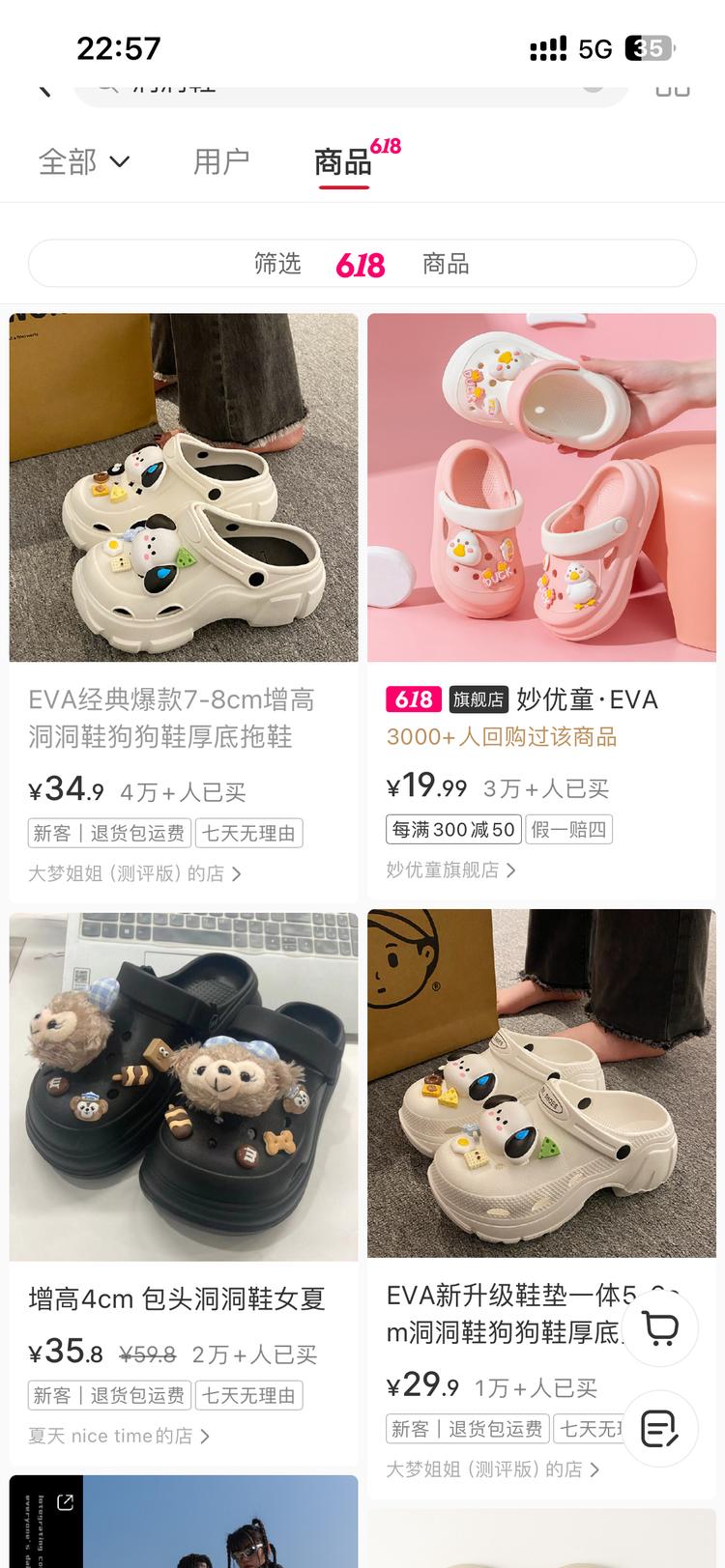Filter by 618 商品
The image size is (725, 1568).
[x=401, y=264]
